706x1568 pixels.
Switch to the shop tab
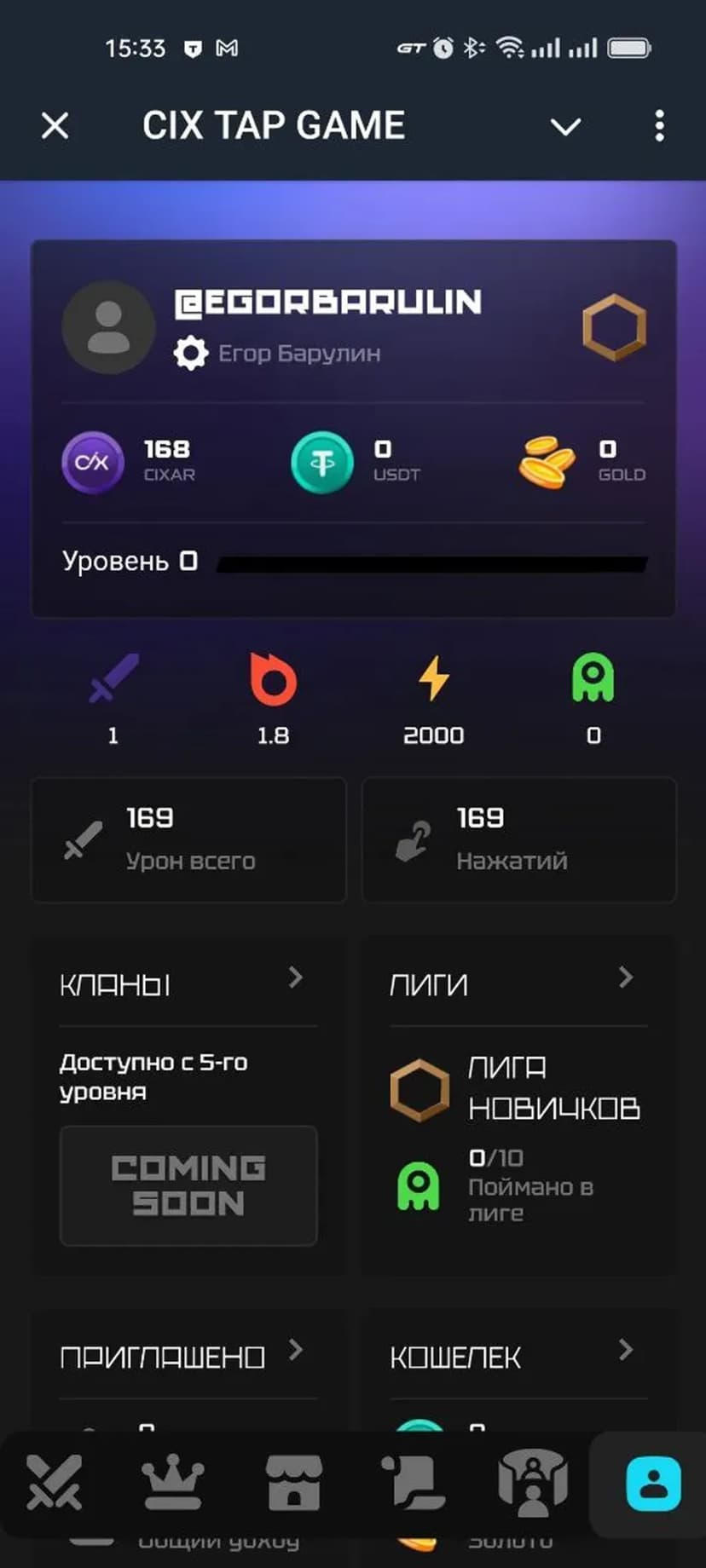pos(294,1483)
